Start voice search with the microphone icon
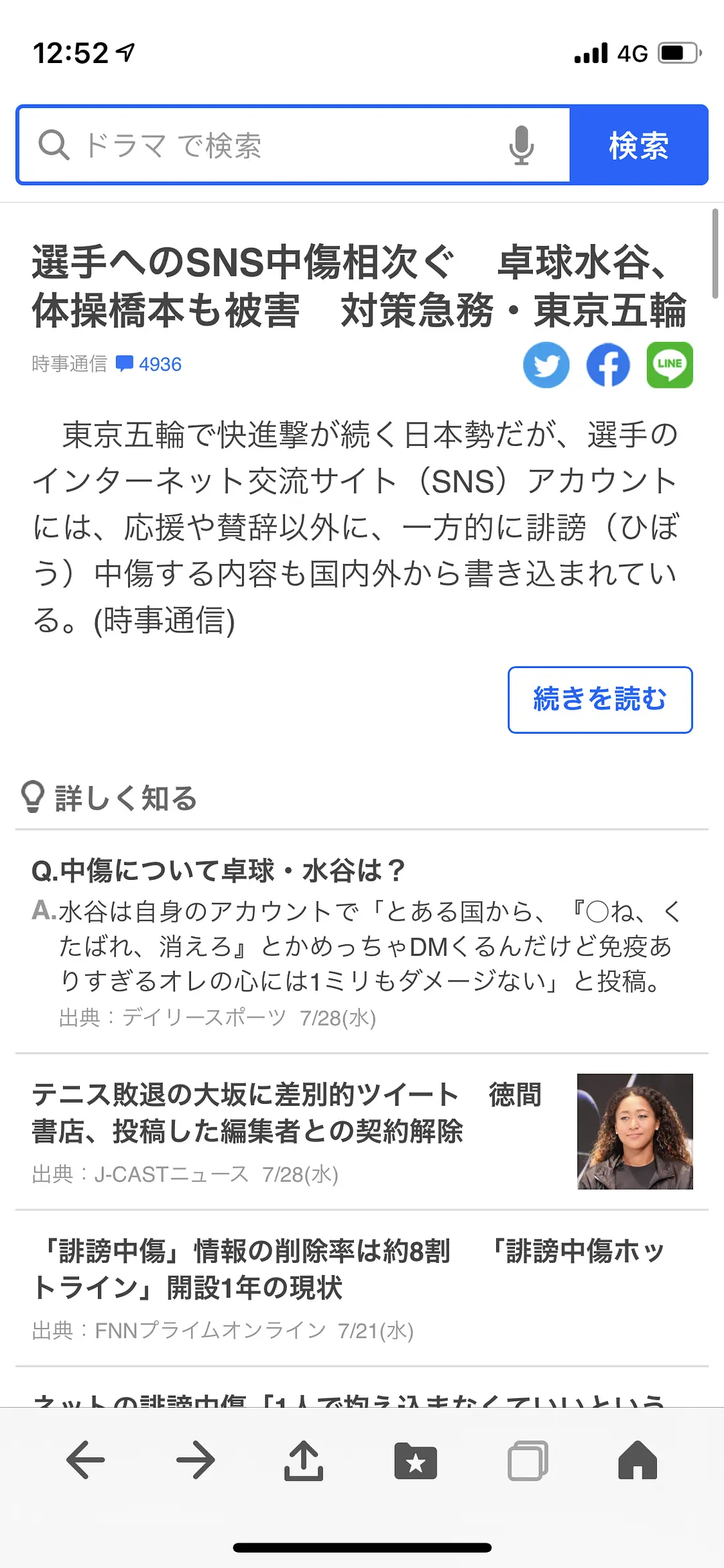Viewport: 724px width, 1568px height. 521,145
